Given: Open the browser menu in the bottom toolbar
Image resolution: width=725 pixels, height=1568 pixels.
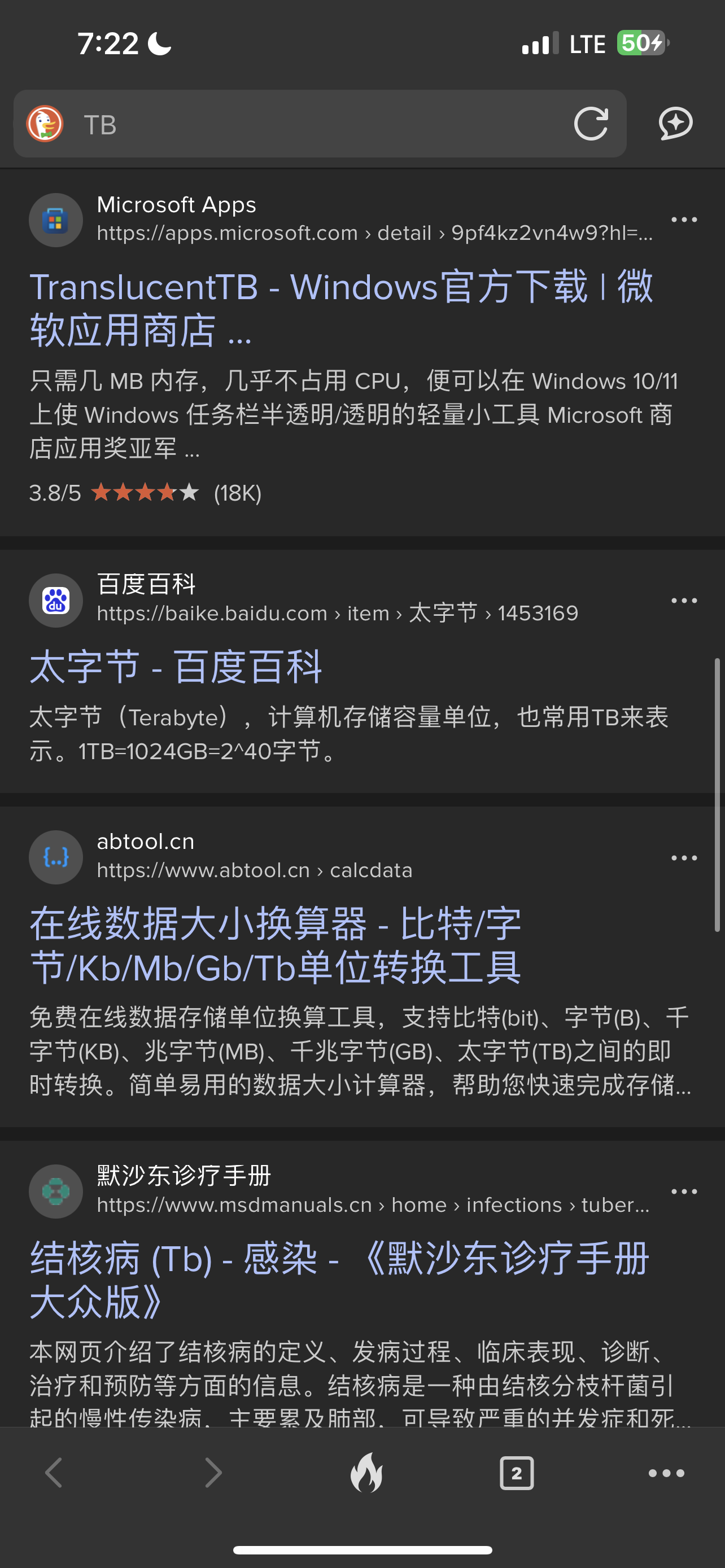Looking at the screenshot, I should (667, 1473).
